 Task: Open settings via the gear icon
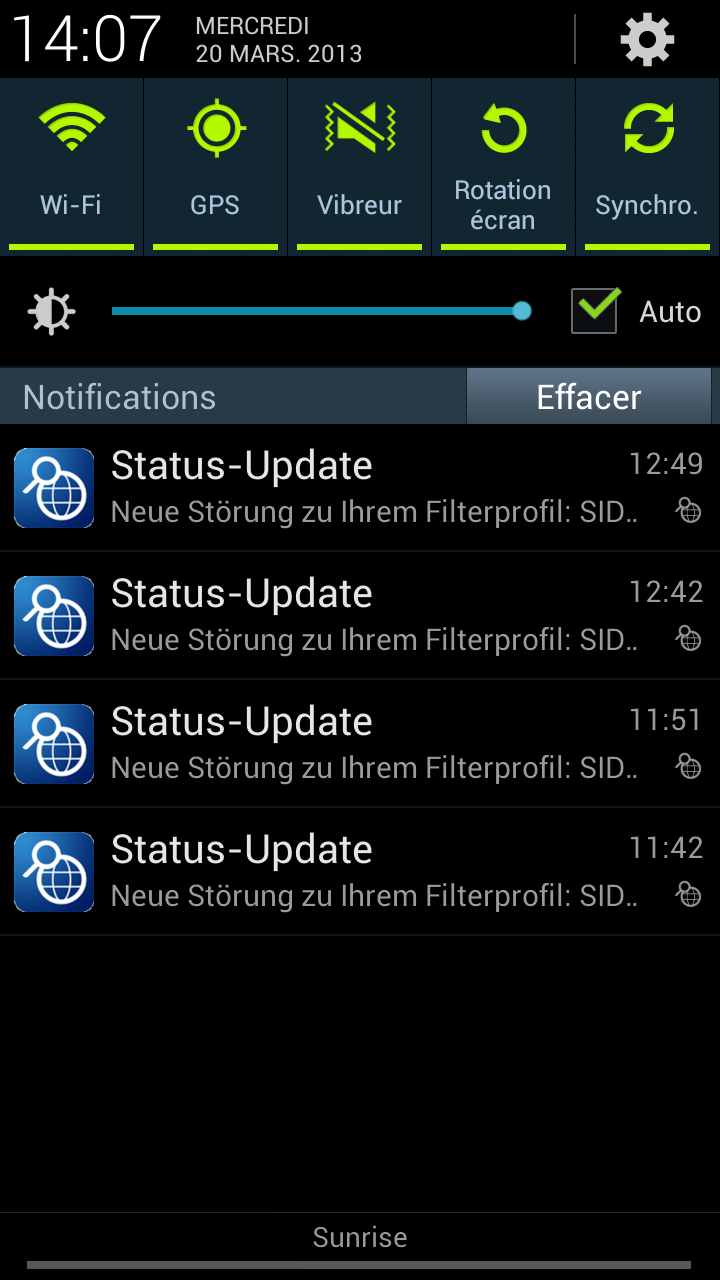click(647, 40)
